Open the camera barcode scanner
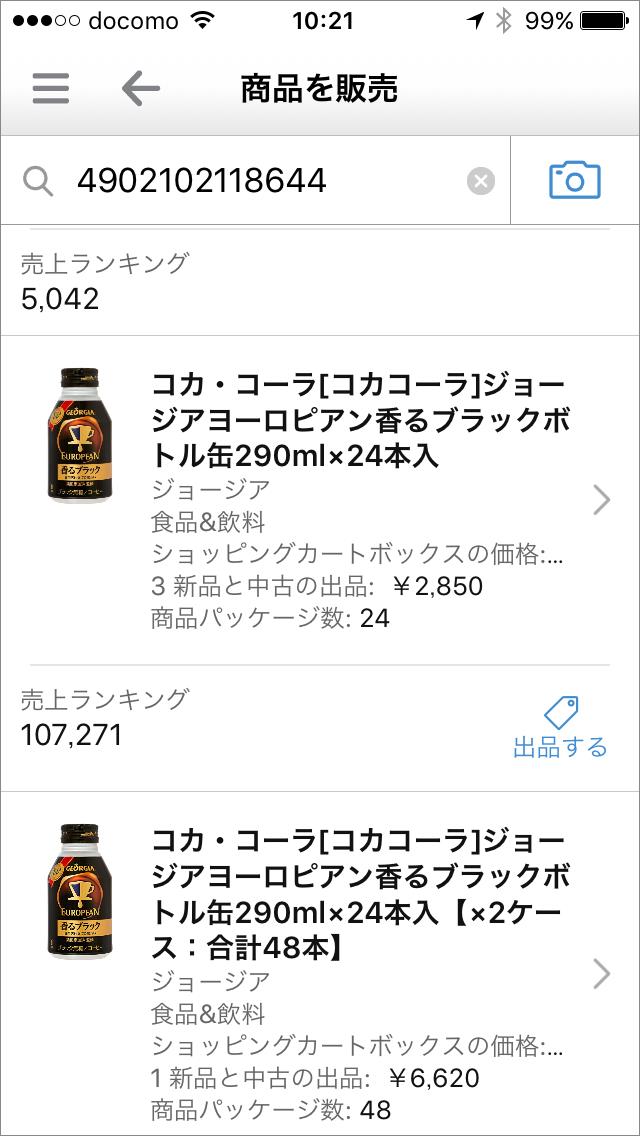 tap(575, 181)
